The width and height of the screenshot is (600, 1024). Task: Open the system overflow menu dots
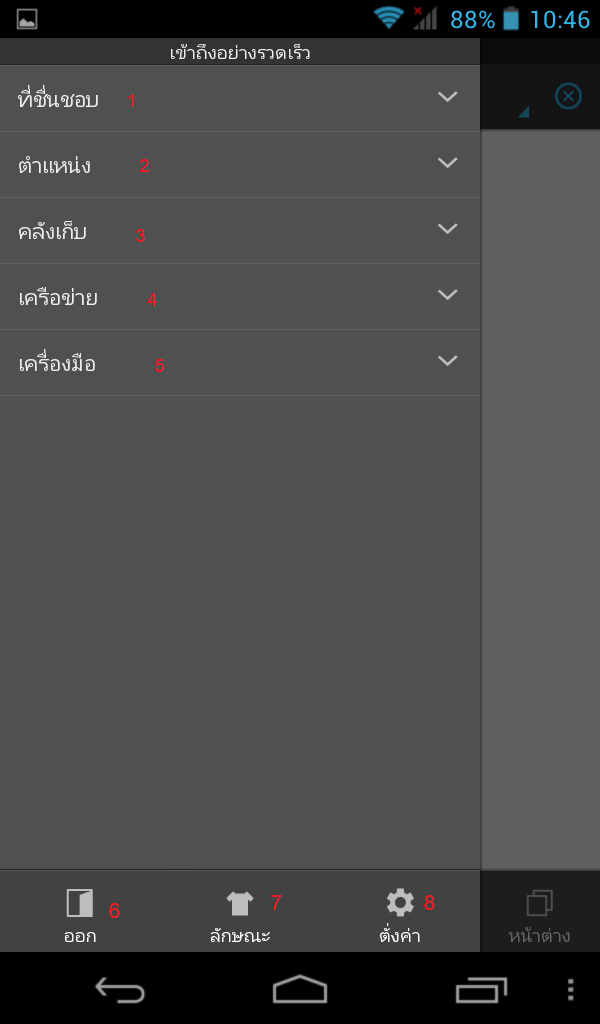(x=570, y=990)
